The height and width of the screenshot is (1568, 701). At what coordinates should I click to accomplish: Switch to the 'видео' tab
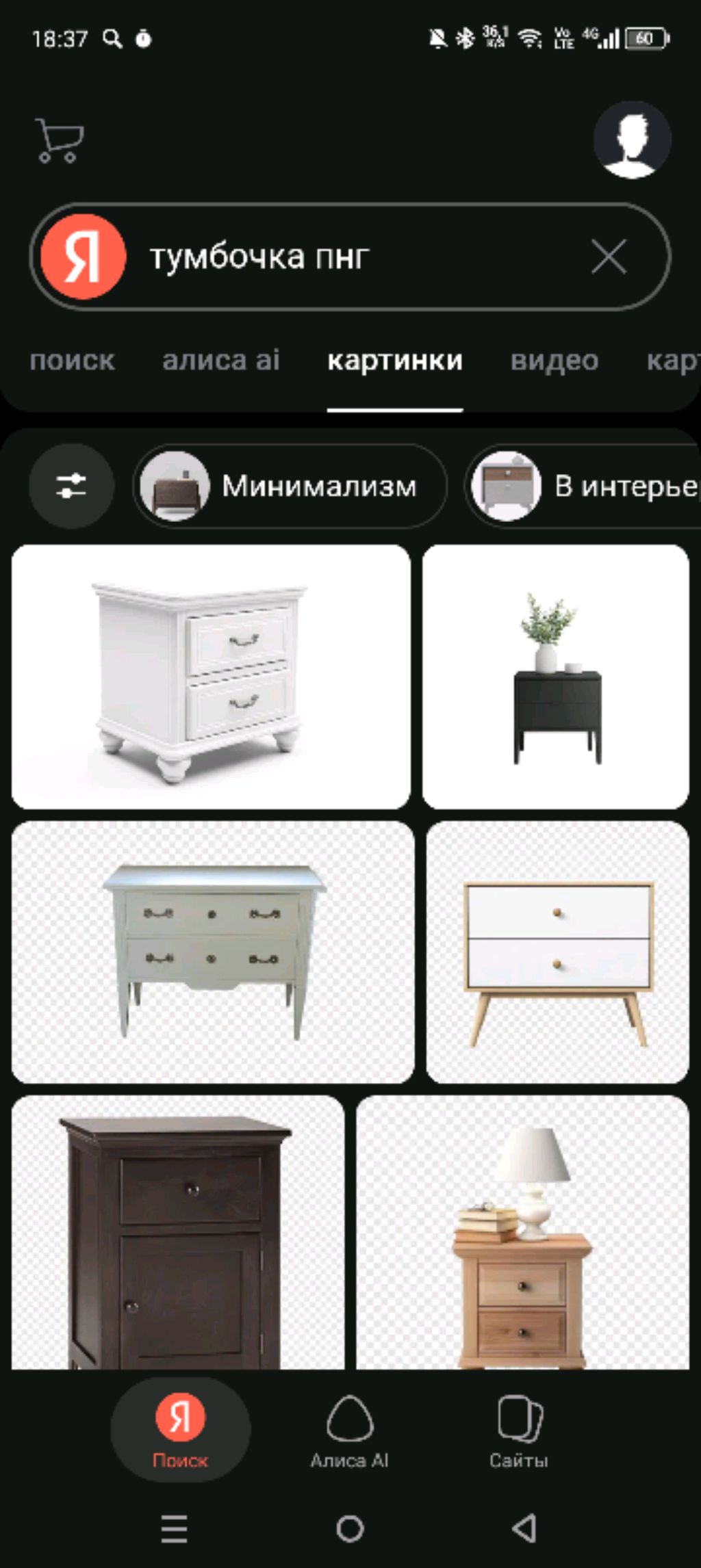coord(554,361)
